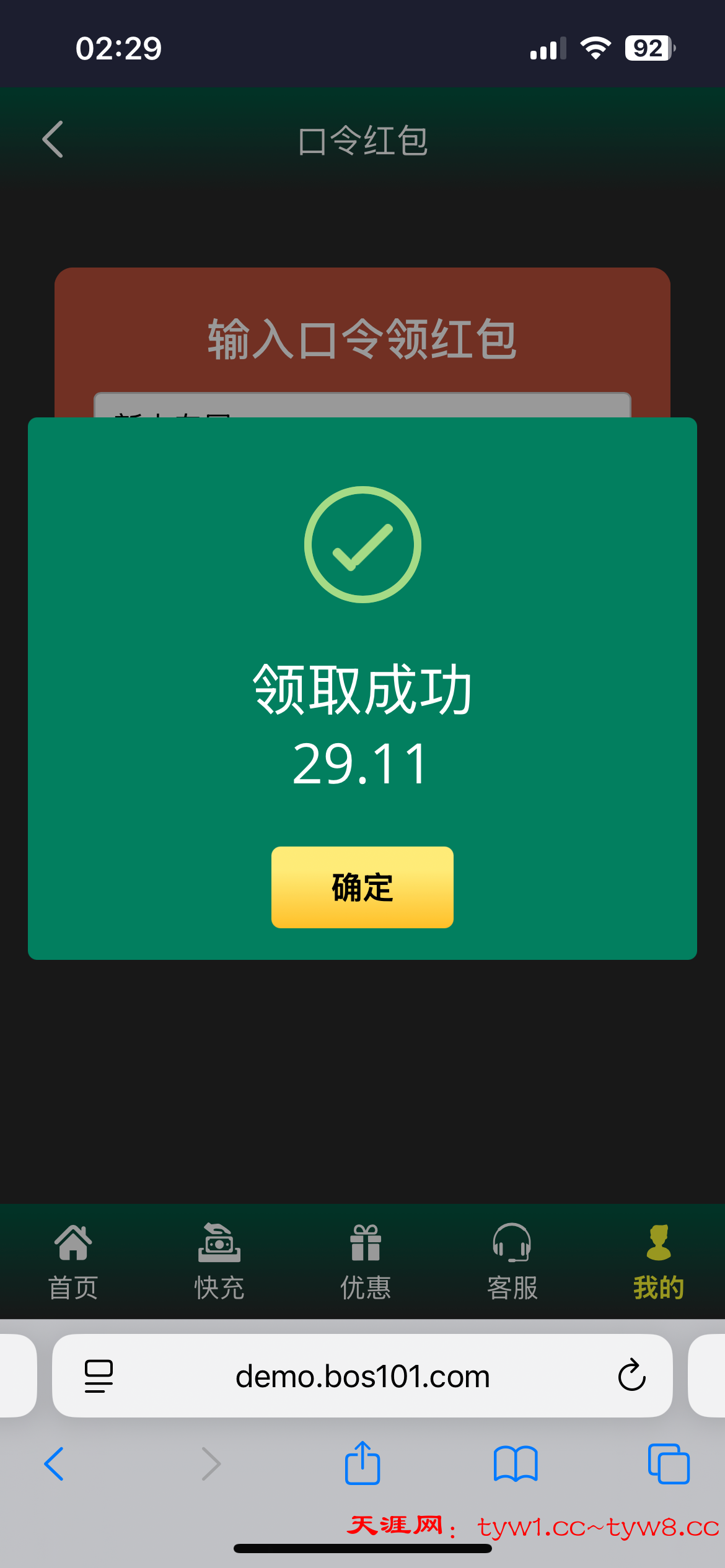725x1568 pixels.
Task: Go back in Safari browser history
Action: tap(55, 1464)
